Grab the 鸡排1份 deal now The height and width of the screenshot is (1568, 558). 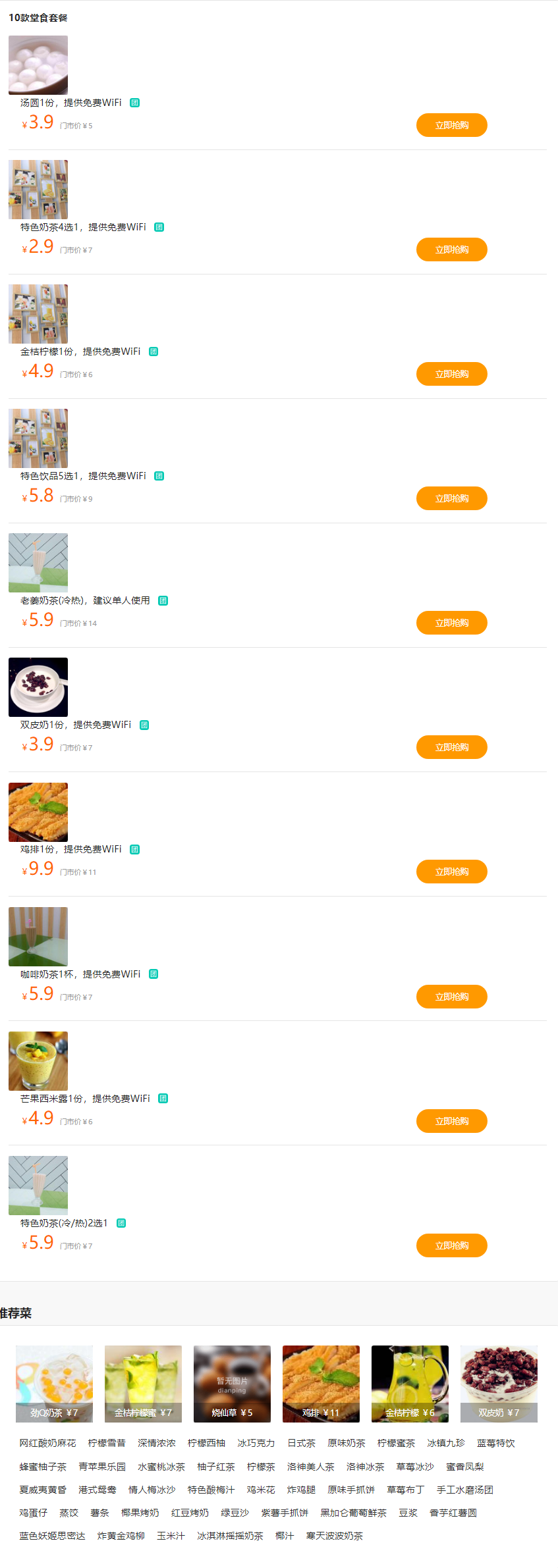tap(451, 872)
